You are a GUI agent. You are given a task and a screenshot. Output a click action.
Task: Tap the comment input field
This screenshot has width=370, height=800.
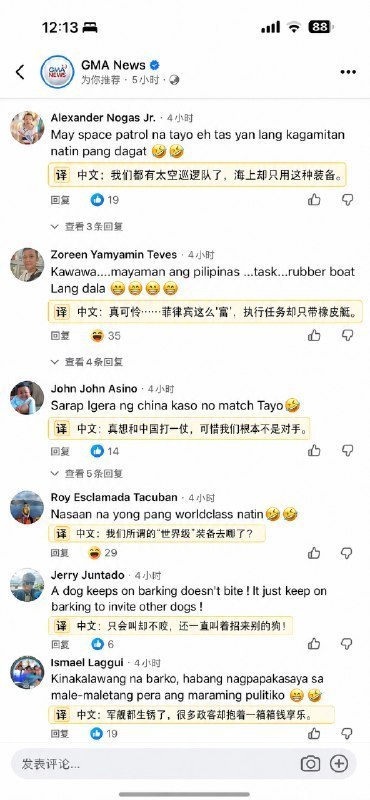pyautogui.click(x=153, y=764)
